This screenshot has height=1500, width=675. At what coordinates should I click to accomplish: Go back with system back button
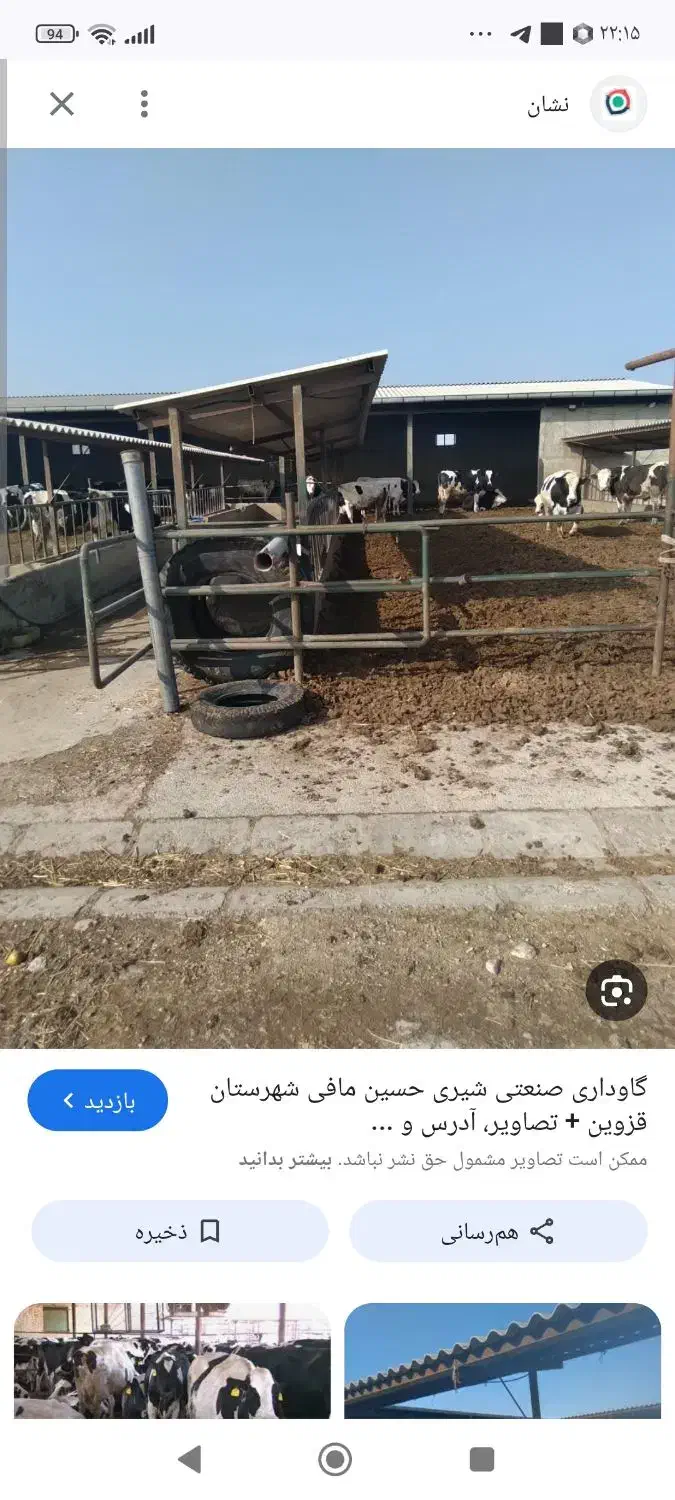(x=189, y=1460)
